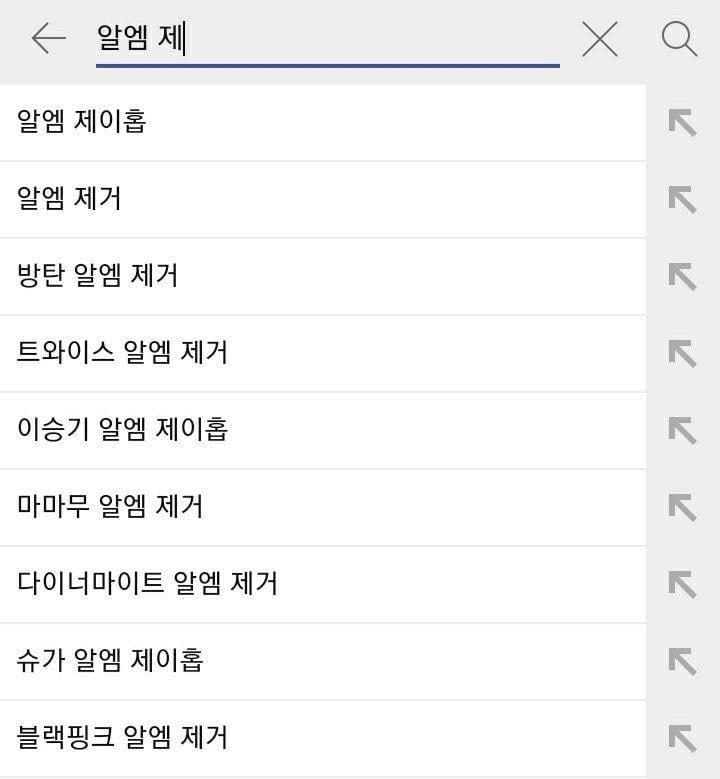Tap the arrow beside '블랙핑크 알엠 제거'
720x779 pixels.
(x=682, y=739)
